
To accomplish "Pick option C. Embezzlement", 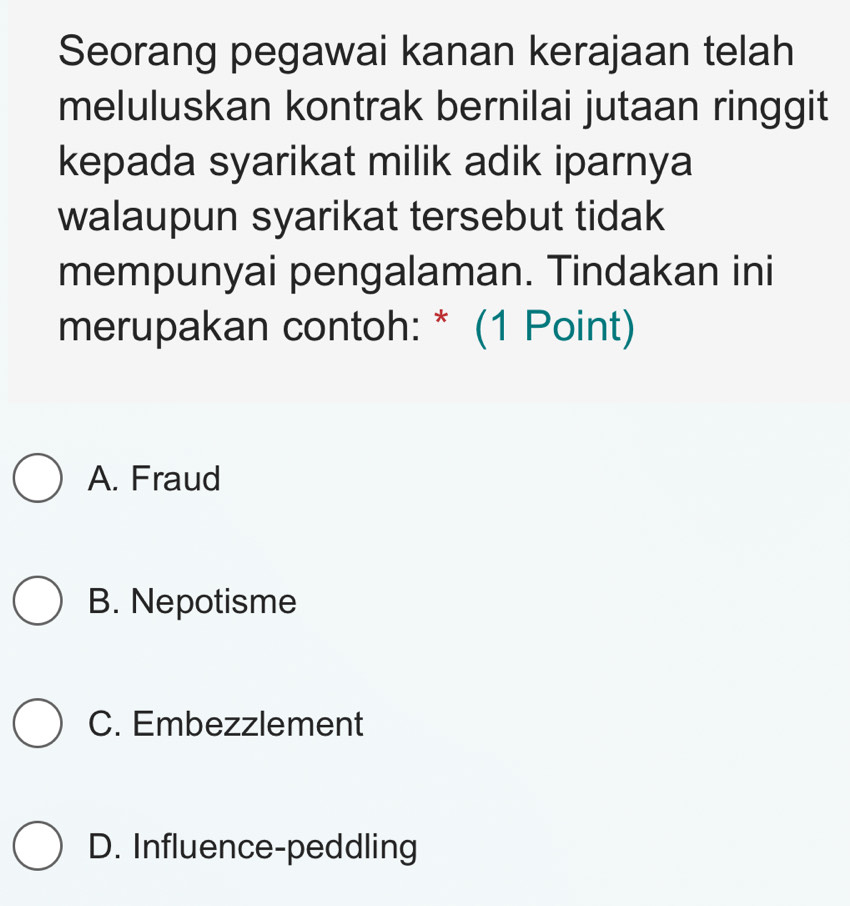I will coord(38,724).
